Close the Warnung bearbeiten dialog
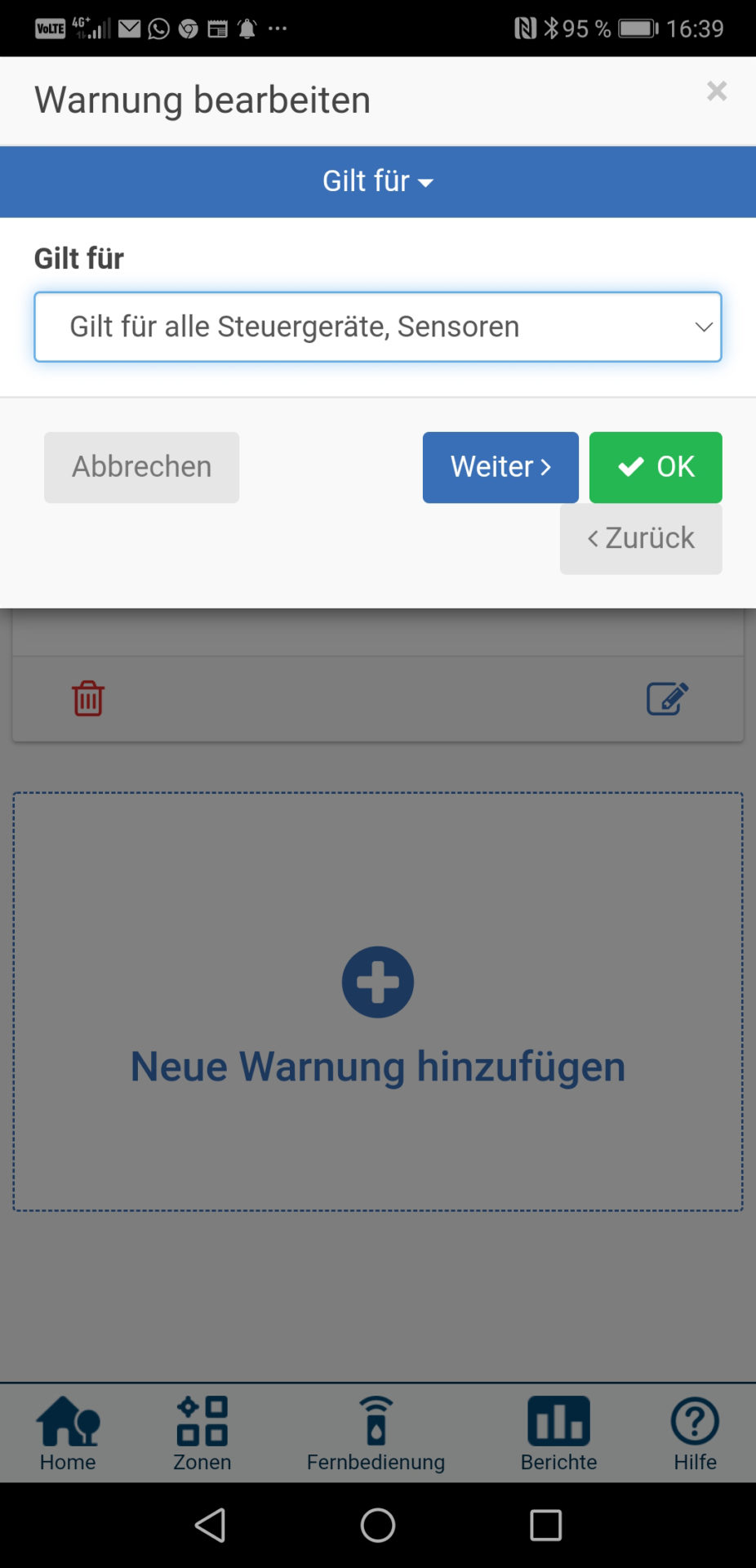The height and width of the screenshot is (1568, 756). (x=717, y=91)
